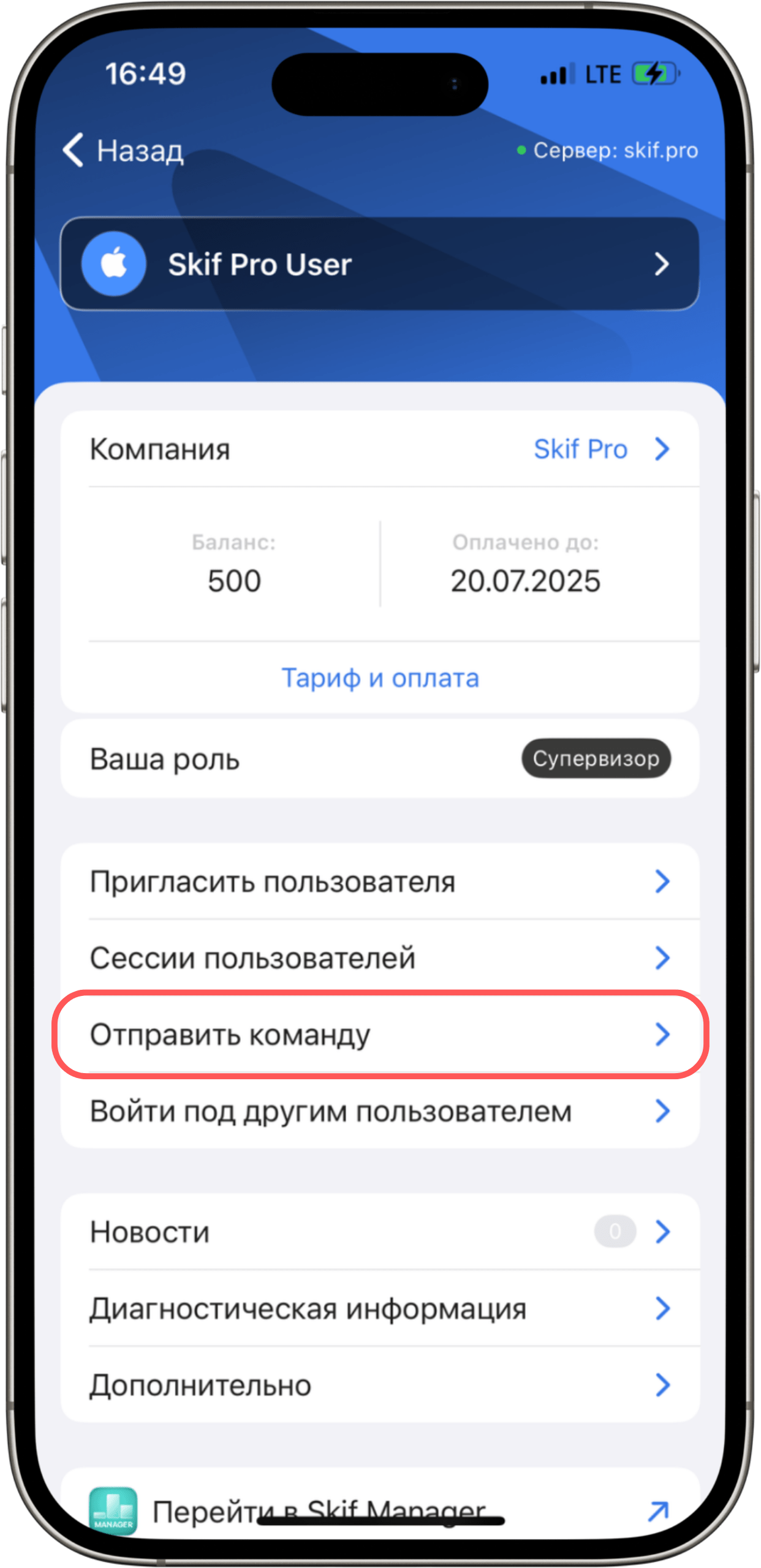Go back using the Назад button
Image resolution: width=761 pixels, height=1568 pixels.
123,150
